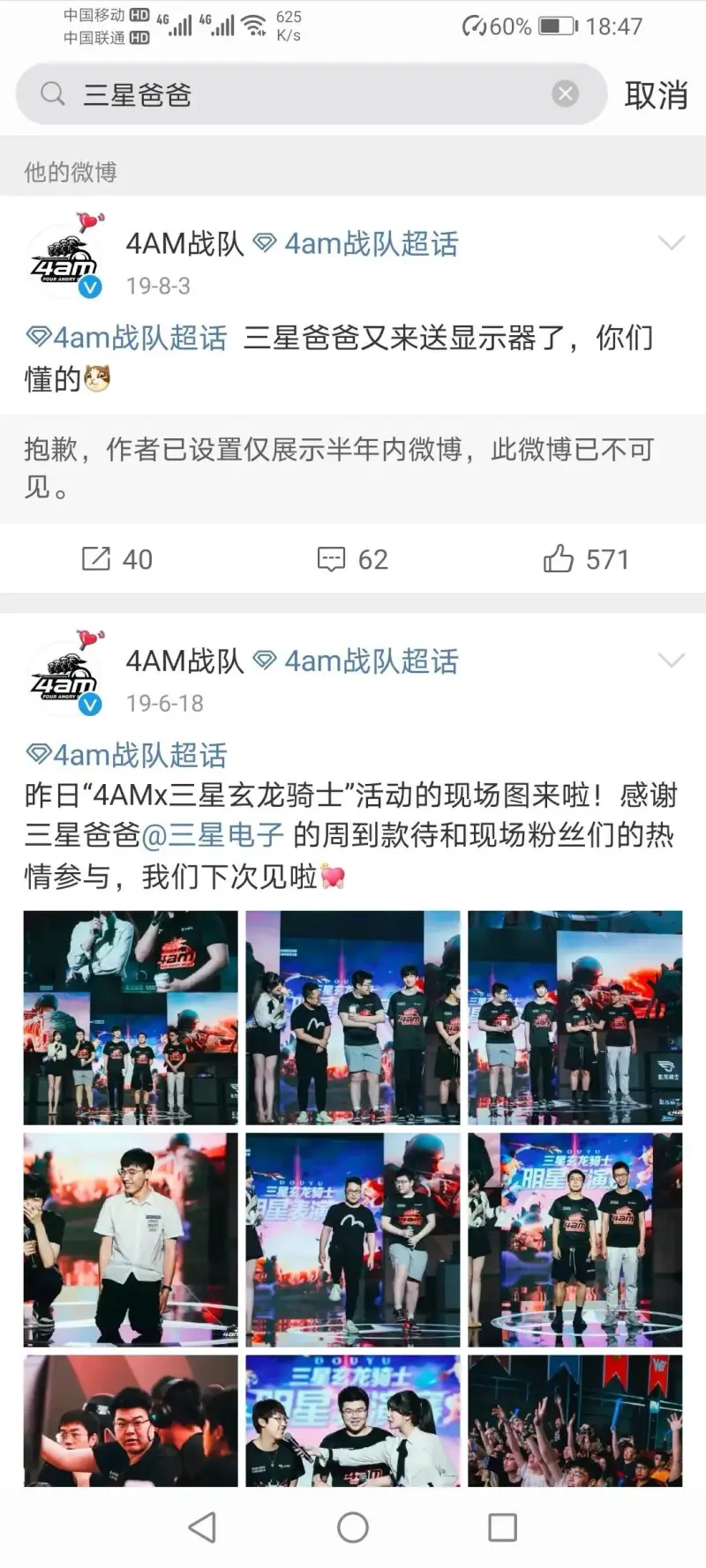Open the 4am战队超话 link in the 19-6-18 post header
This screenshot has width=706, height=1568.
pos(356,661)
